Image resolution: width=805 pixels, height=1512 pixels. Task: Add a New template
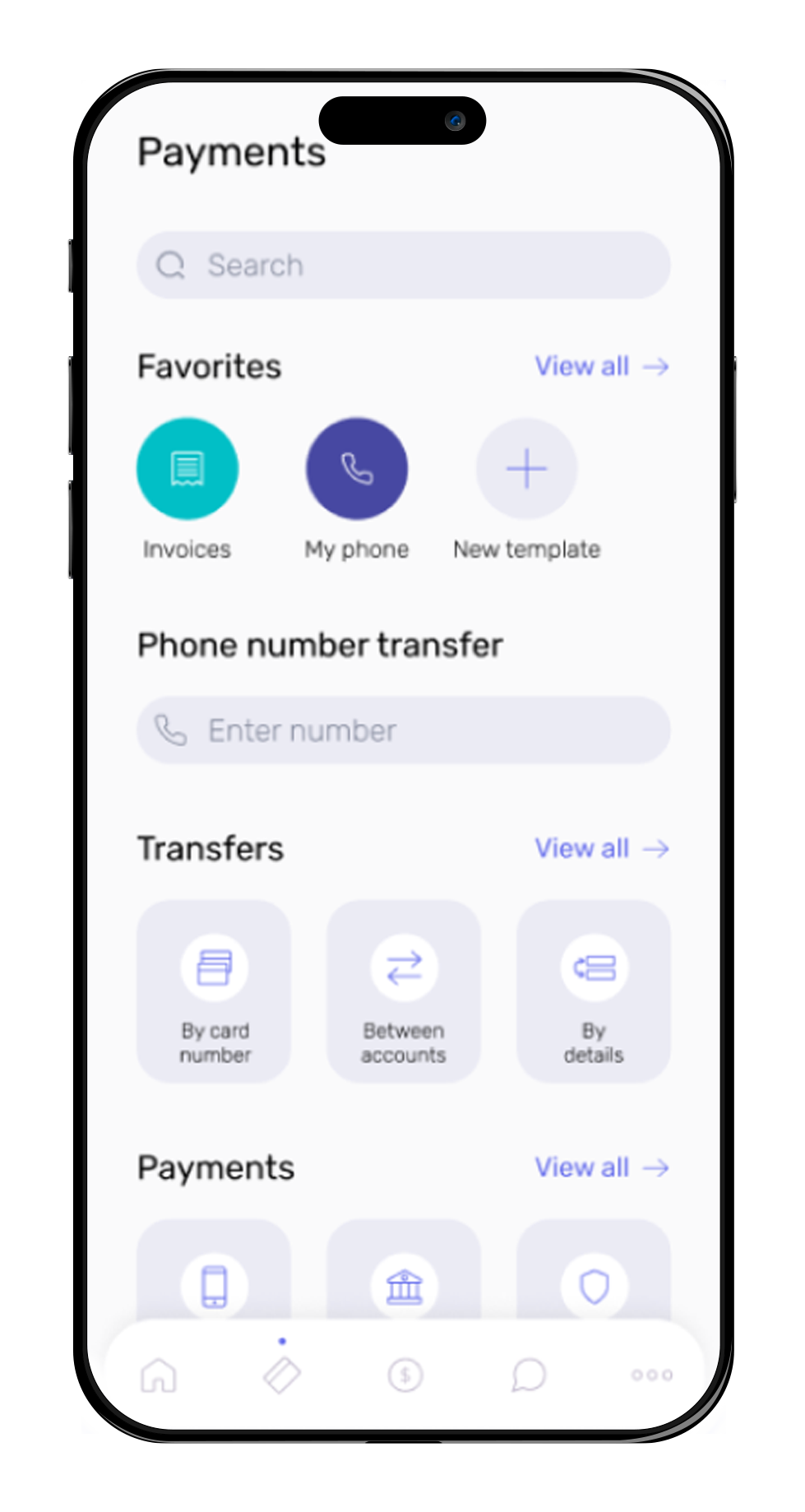coord(526,469)
